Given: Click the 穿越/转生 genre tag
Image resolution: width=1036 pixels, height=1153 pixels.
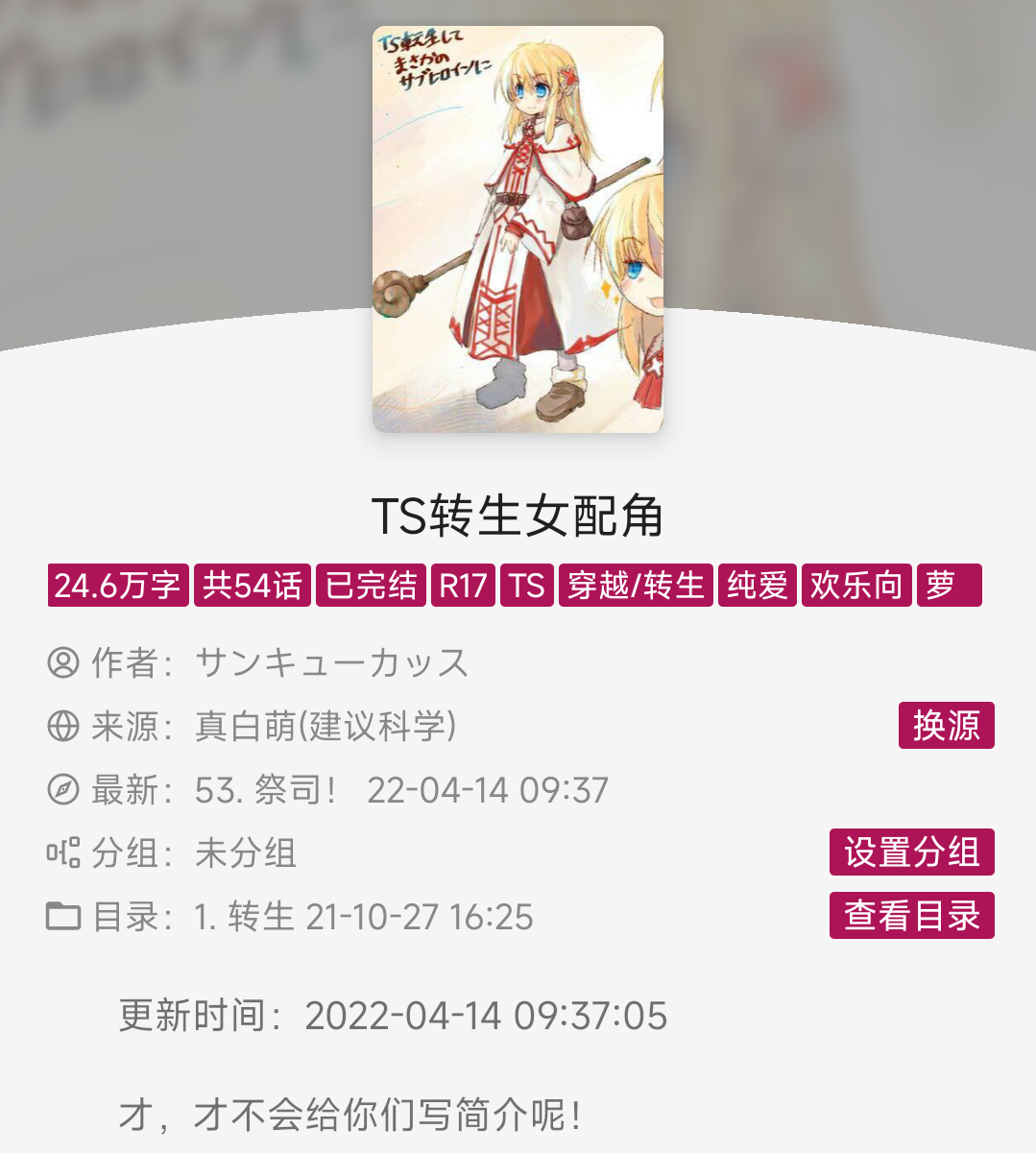Looking at the screenshot, I should click(637, 585).
